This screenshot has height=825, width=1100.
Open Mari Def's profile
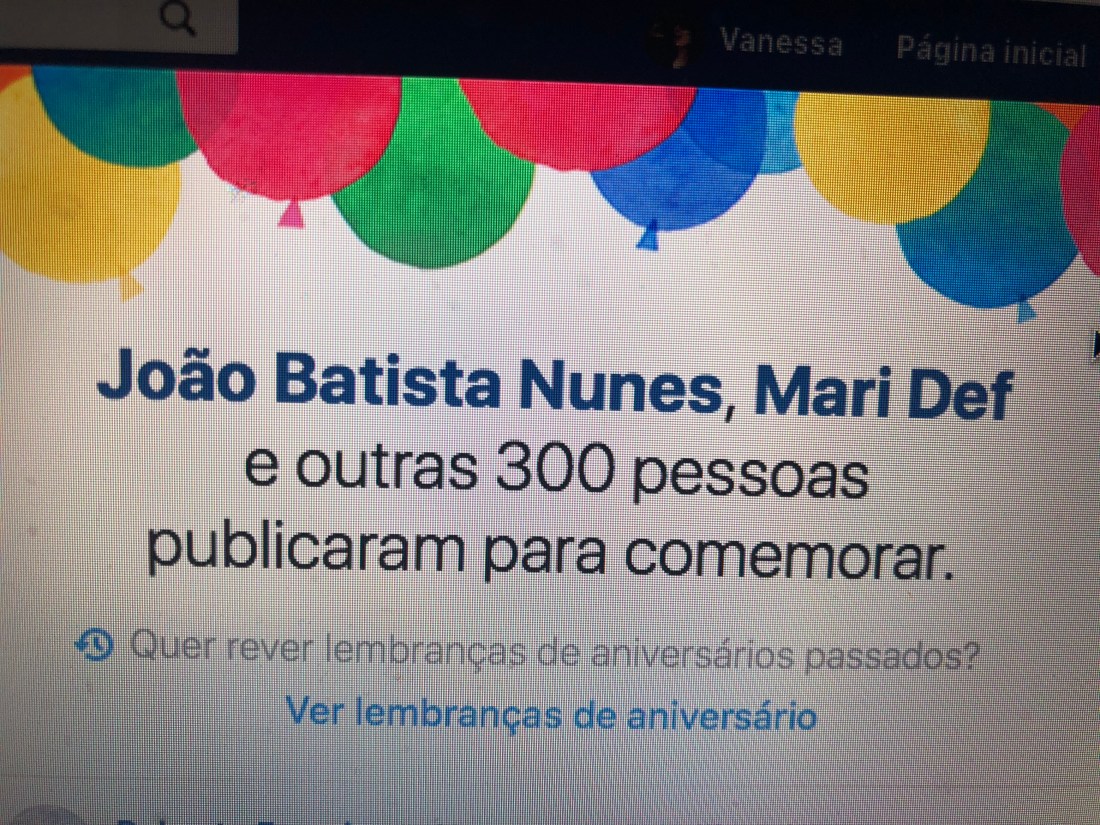point(882,391)
